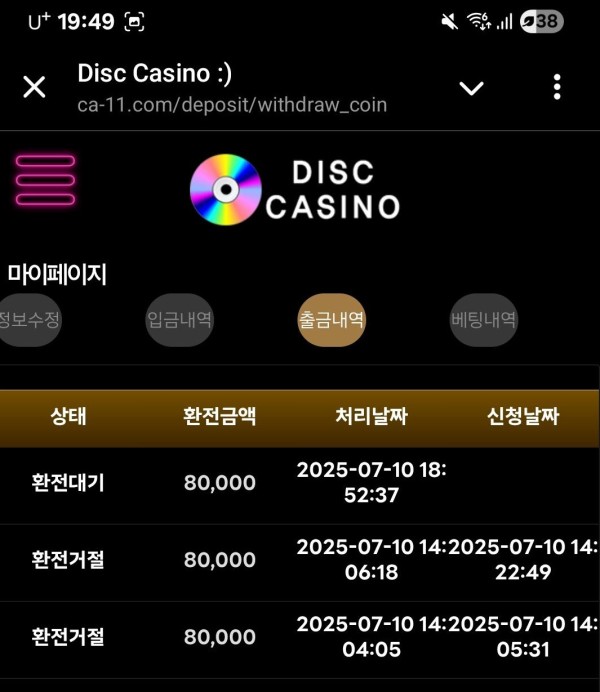This screenshot has height=692, width=600.
Task: Expand the page info dropdown chevron
Action: click(x=471, y=88)
